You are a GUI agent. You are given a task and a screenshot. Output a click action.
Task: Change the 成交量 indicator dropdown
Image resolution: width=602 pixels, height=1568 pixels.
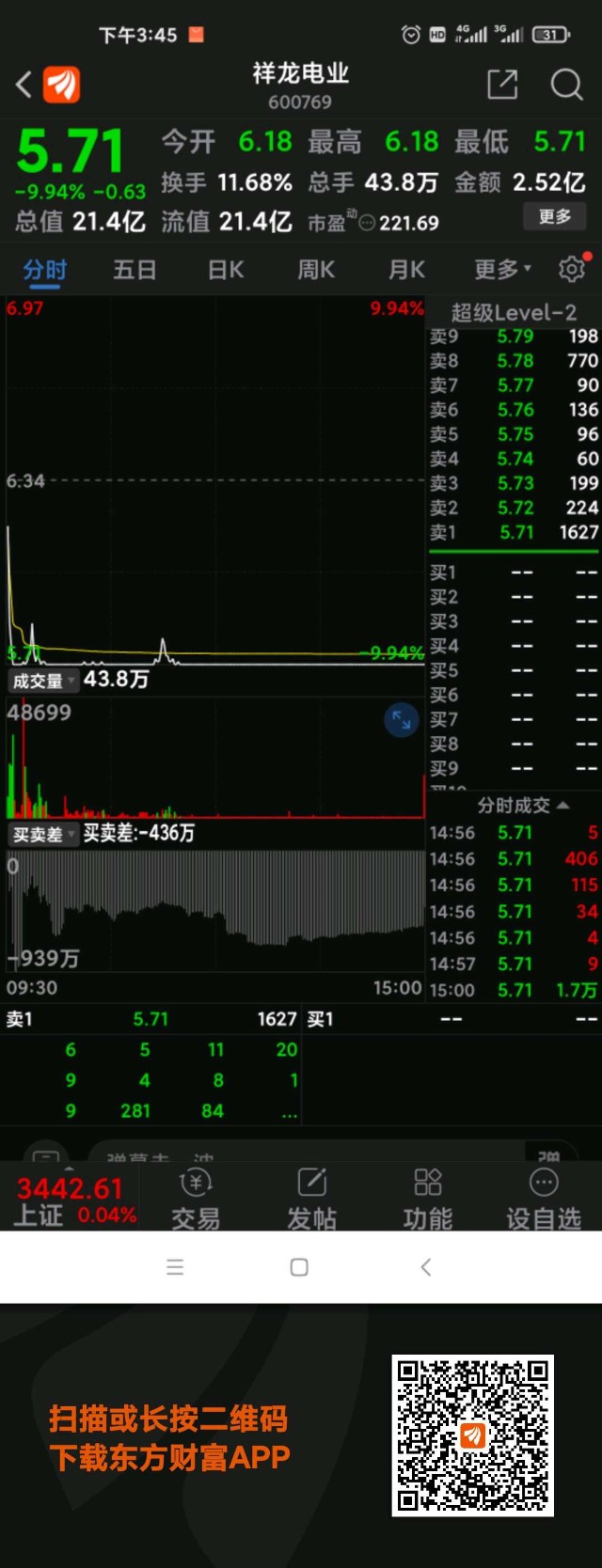click(x=42, y=681)
